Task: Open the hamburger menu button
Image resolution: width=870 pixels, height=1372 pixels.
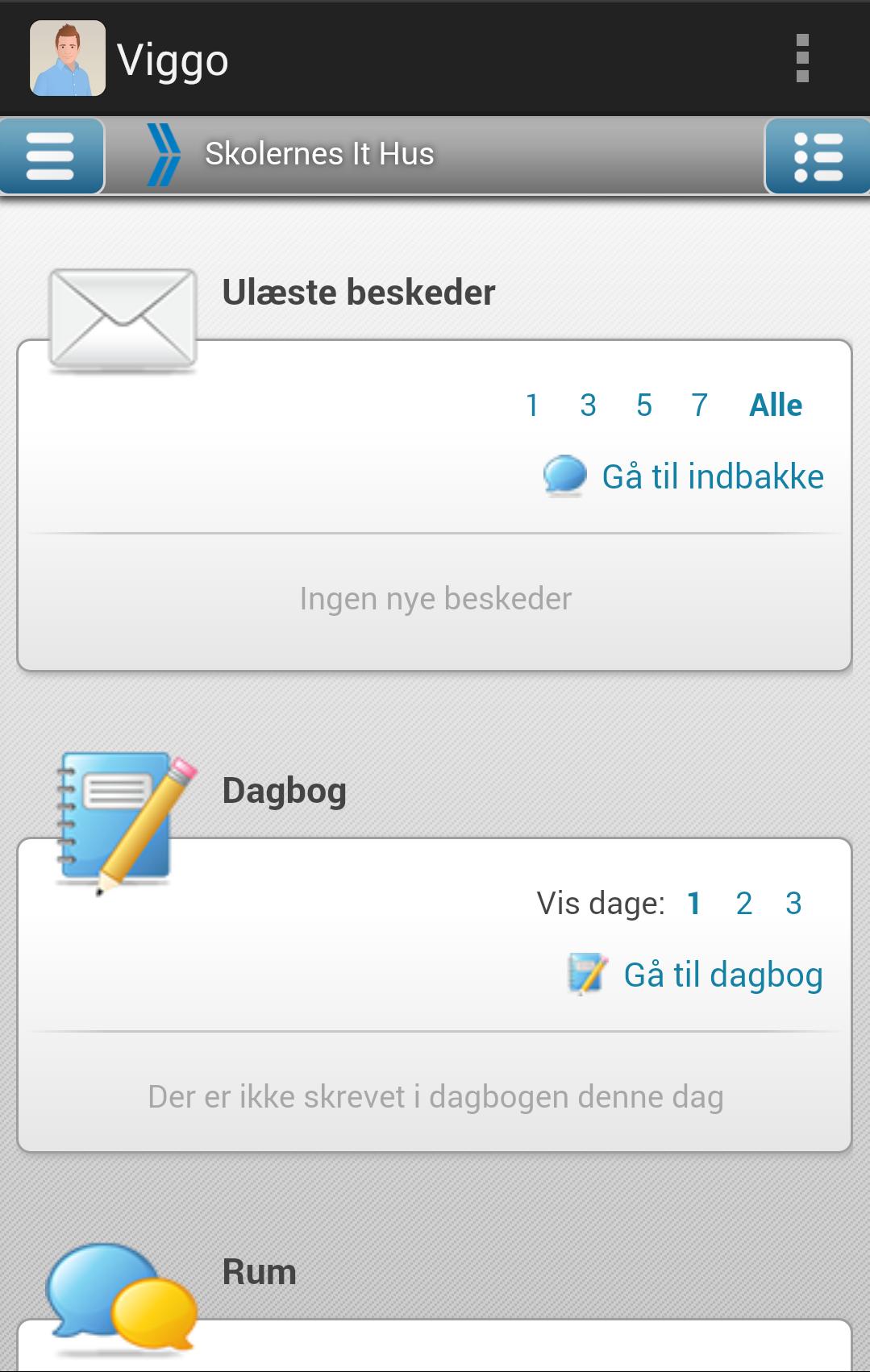Action: tap(52, 155)
